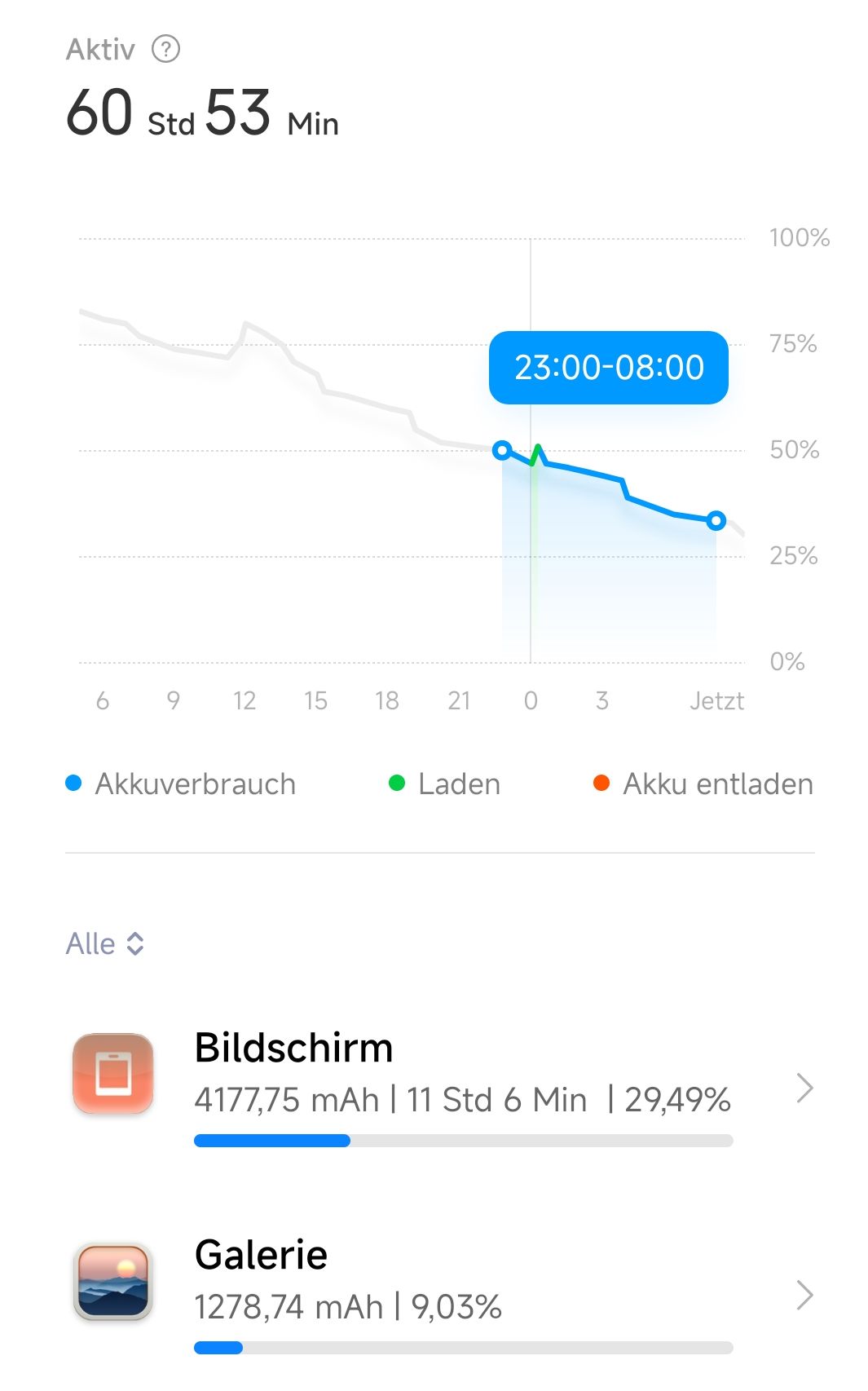Open the help icon next to Aktiv

coord(165,50)
